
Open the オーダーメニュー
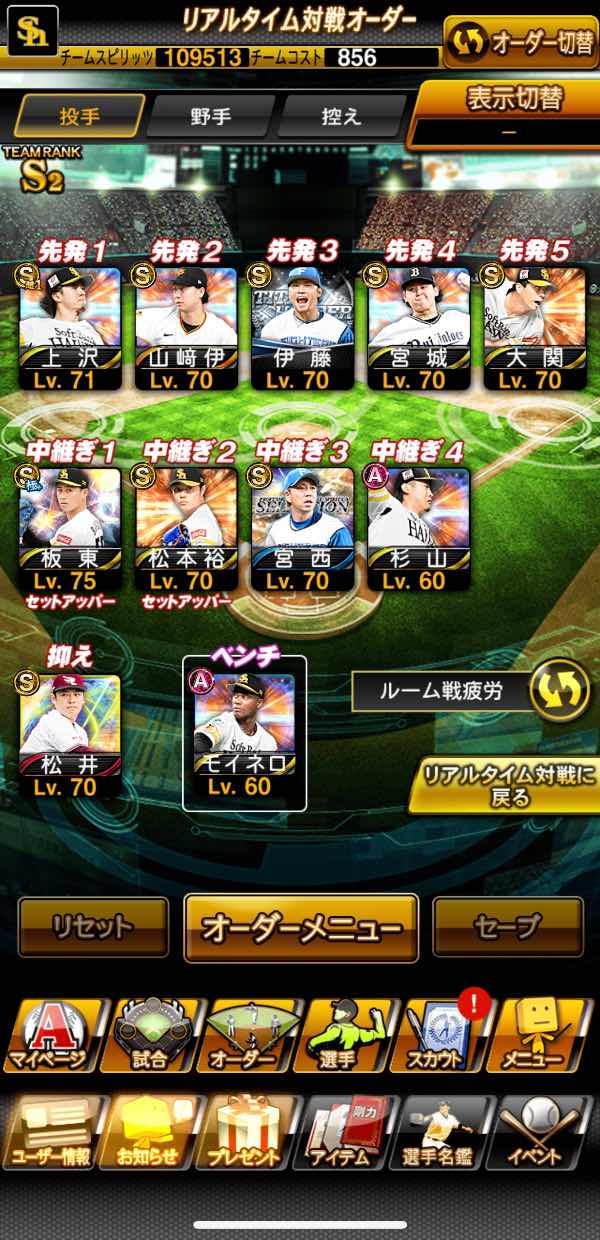tap(301, 928)
